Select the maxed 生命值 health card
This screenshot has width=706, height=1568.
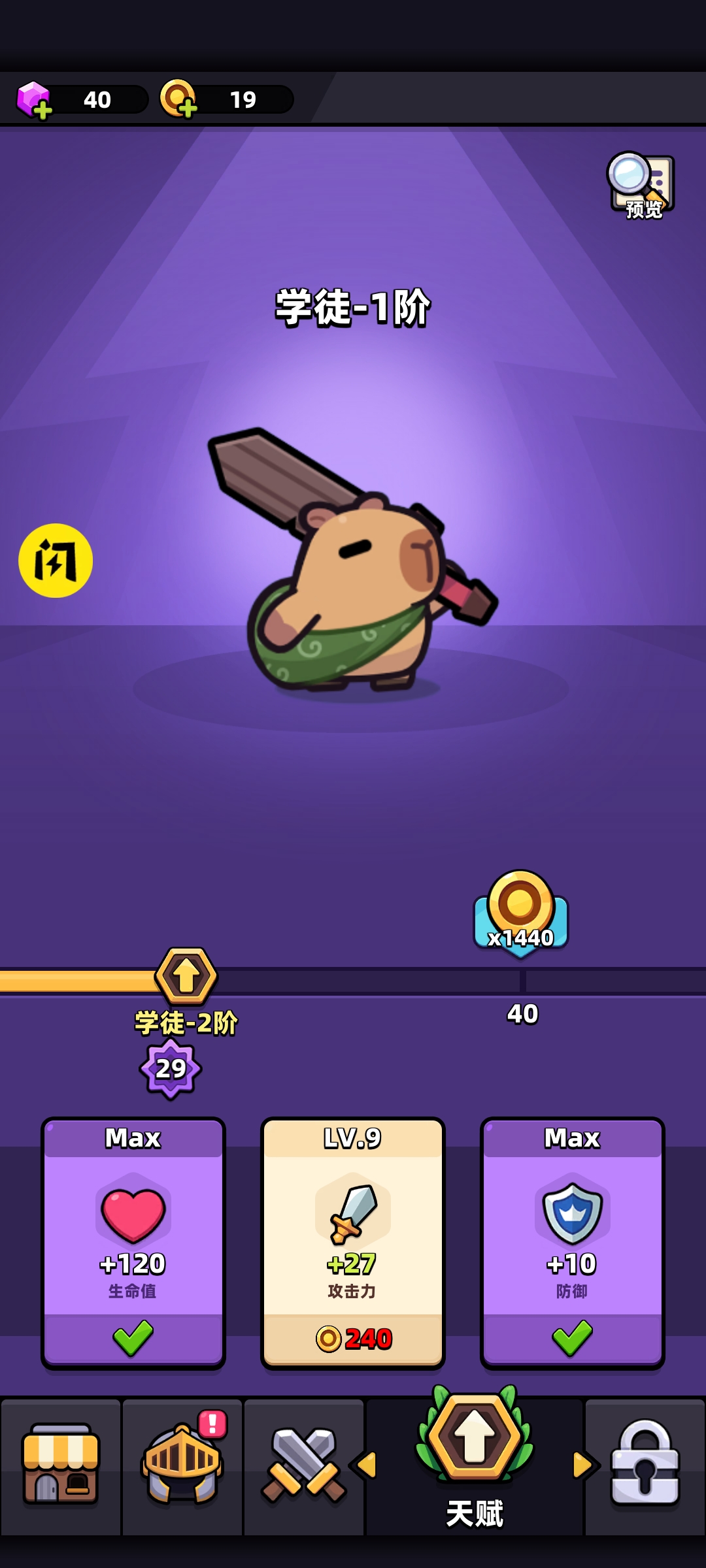[133, 1241]
